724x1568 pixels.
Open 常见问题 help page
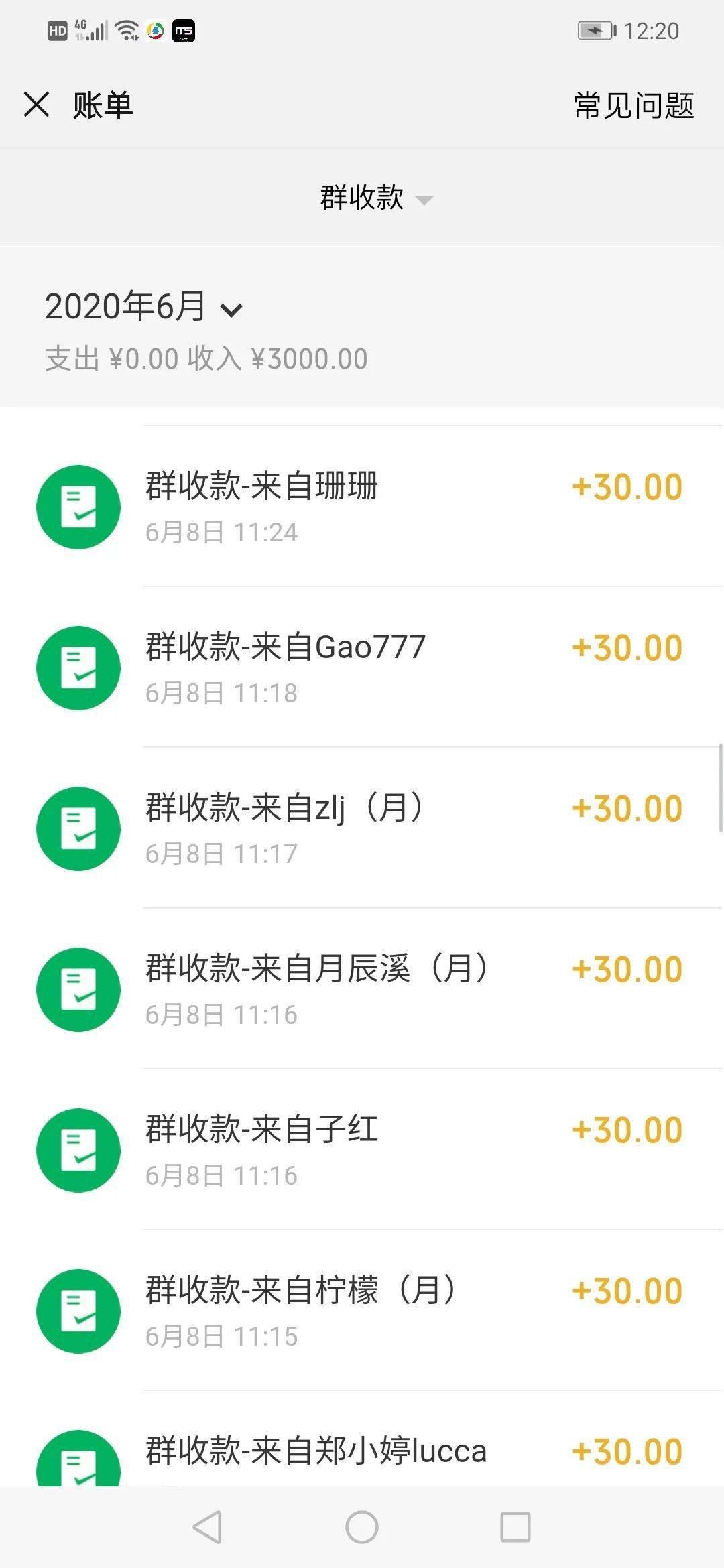pos(631,106)
